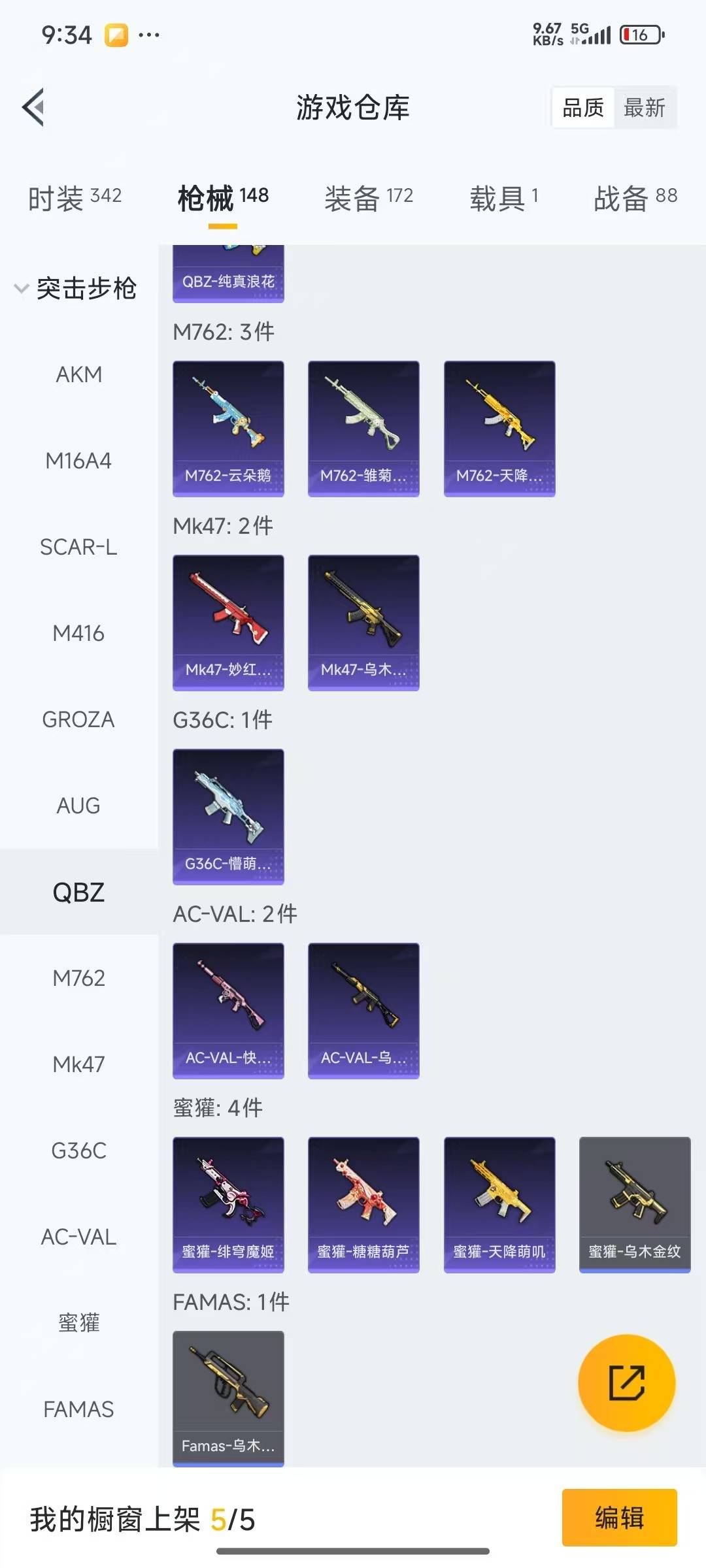Tap the 编辑 button
The height and width of the screenshot is (1568, 706).
point(619,1517)
